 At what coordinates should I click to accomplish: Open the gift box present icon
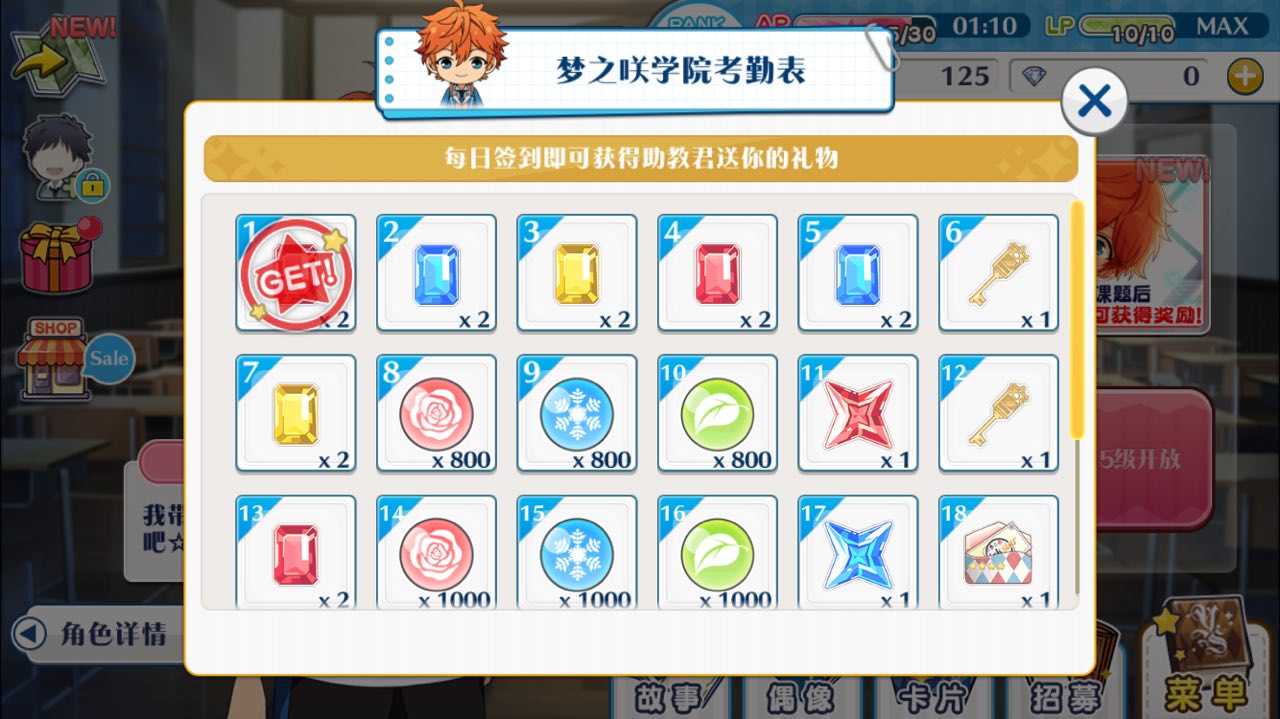click(x=58, y=256)
